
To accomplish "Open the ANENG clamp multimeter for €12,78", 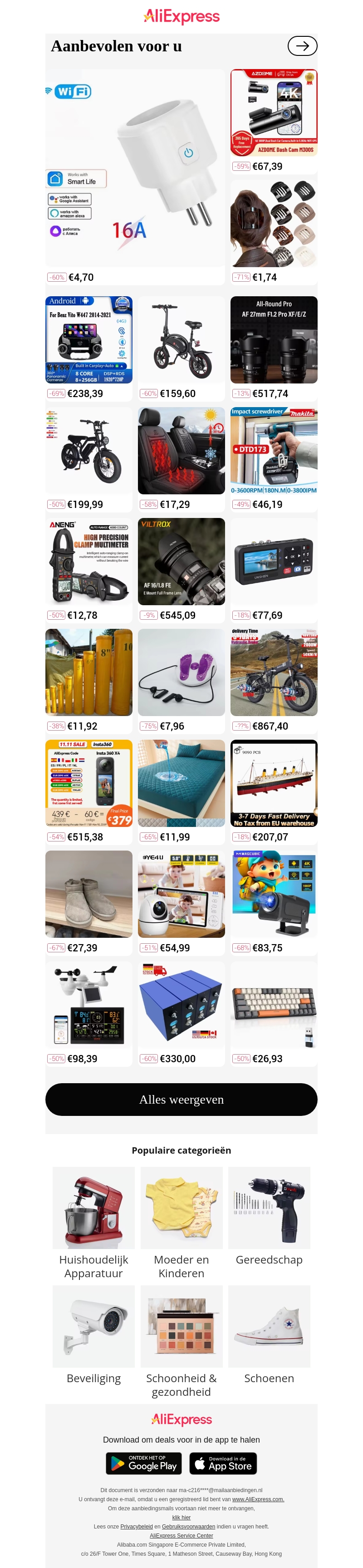I will click(89, 562).
